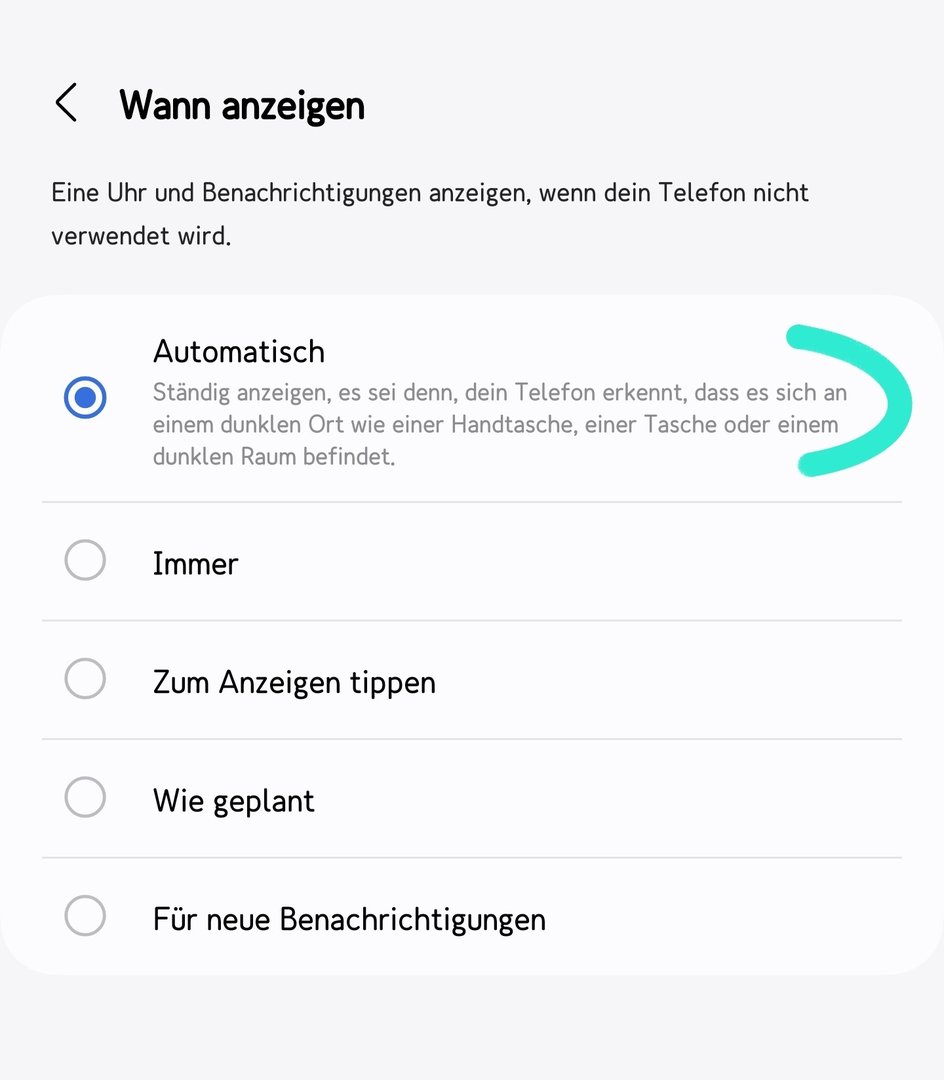Choose Für neue Benachrichtigungen
944x1080 pixels.
[85, 916]
